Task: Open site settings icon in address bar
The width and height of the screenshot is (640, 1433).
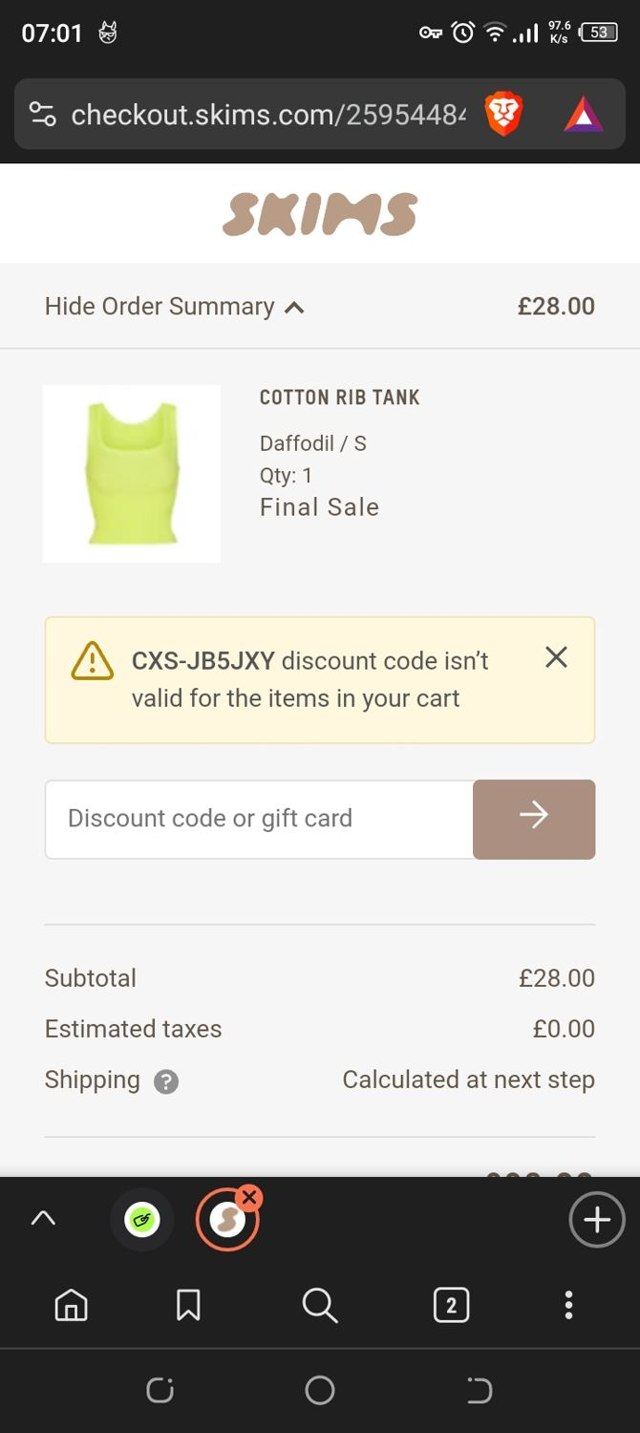Action: pyautogui.click(x=43, y=115)
